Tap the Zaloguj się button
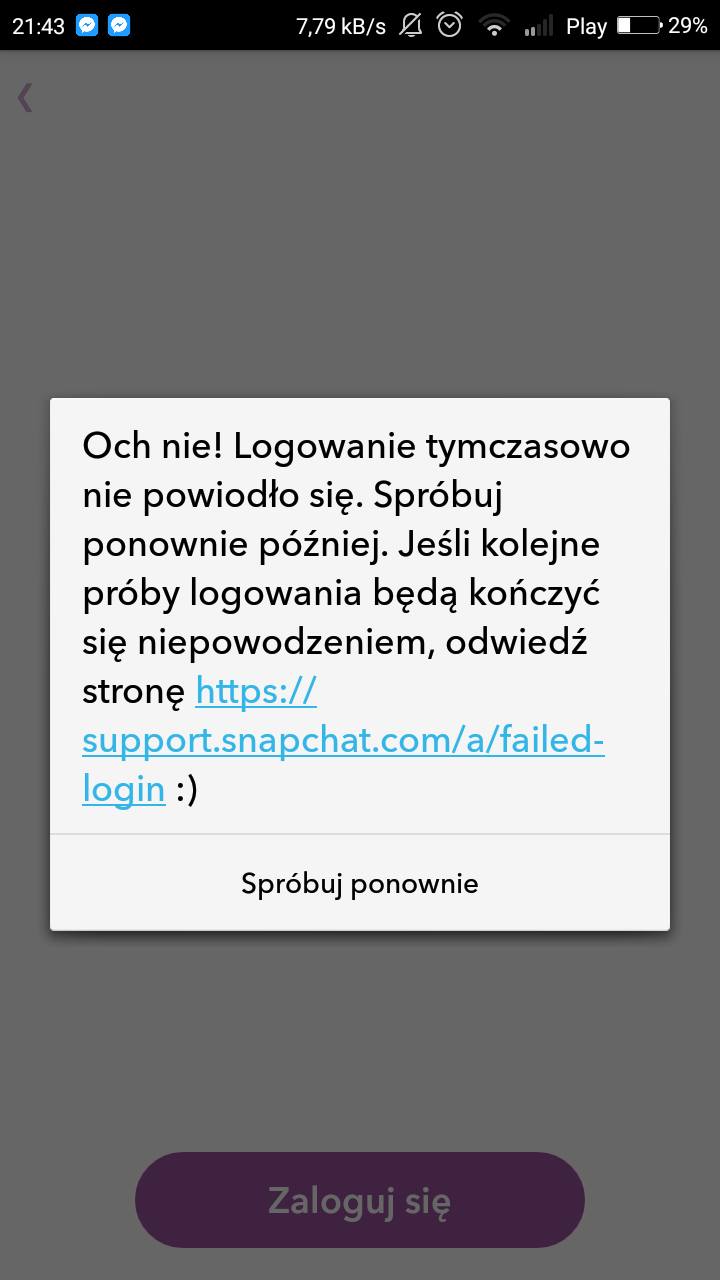 pyautogui.click(x=360, y=1199)
